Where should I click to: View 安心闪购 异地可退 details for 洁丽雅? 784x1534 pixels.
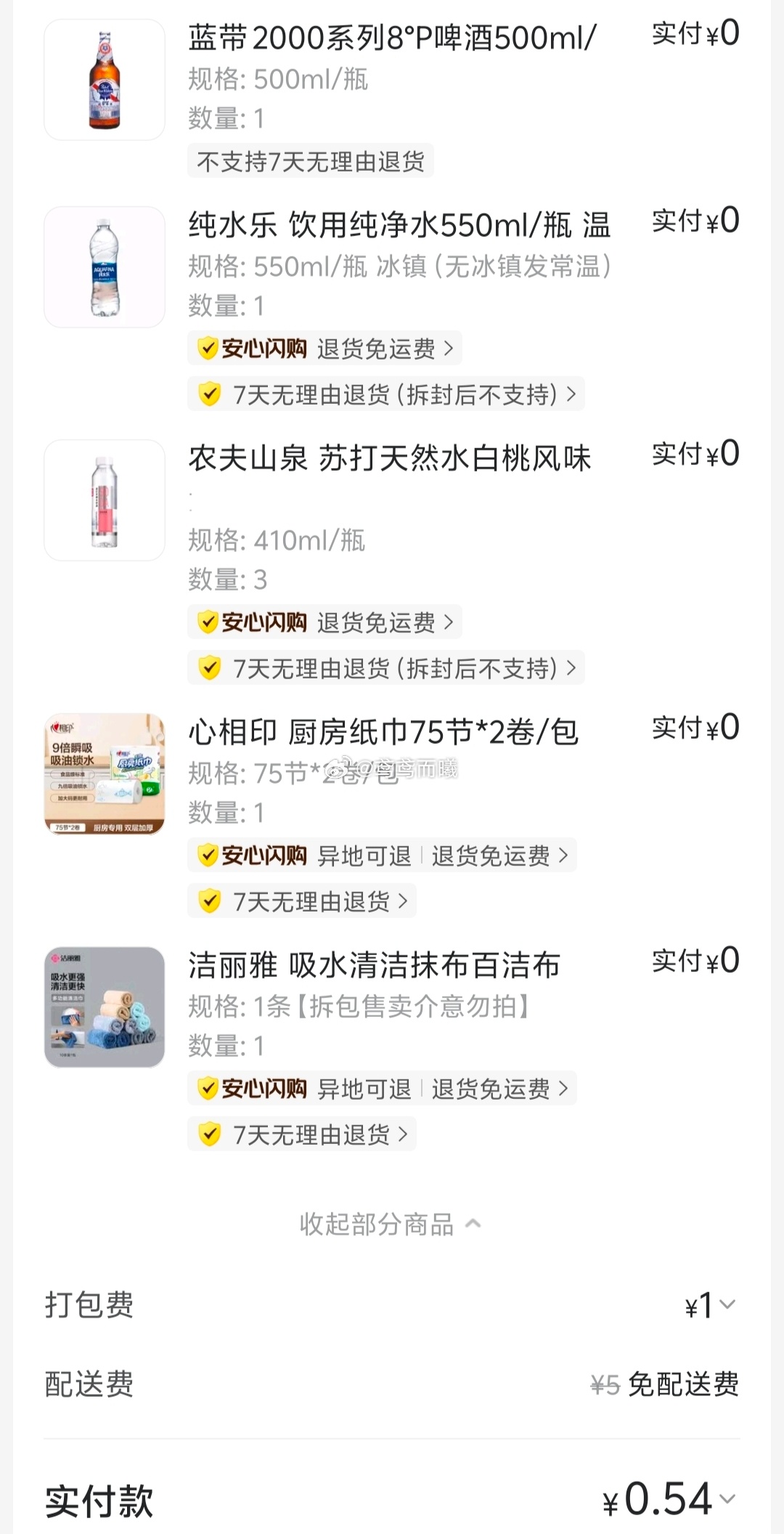[382, 1089]
